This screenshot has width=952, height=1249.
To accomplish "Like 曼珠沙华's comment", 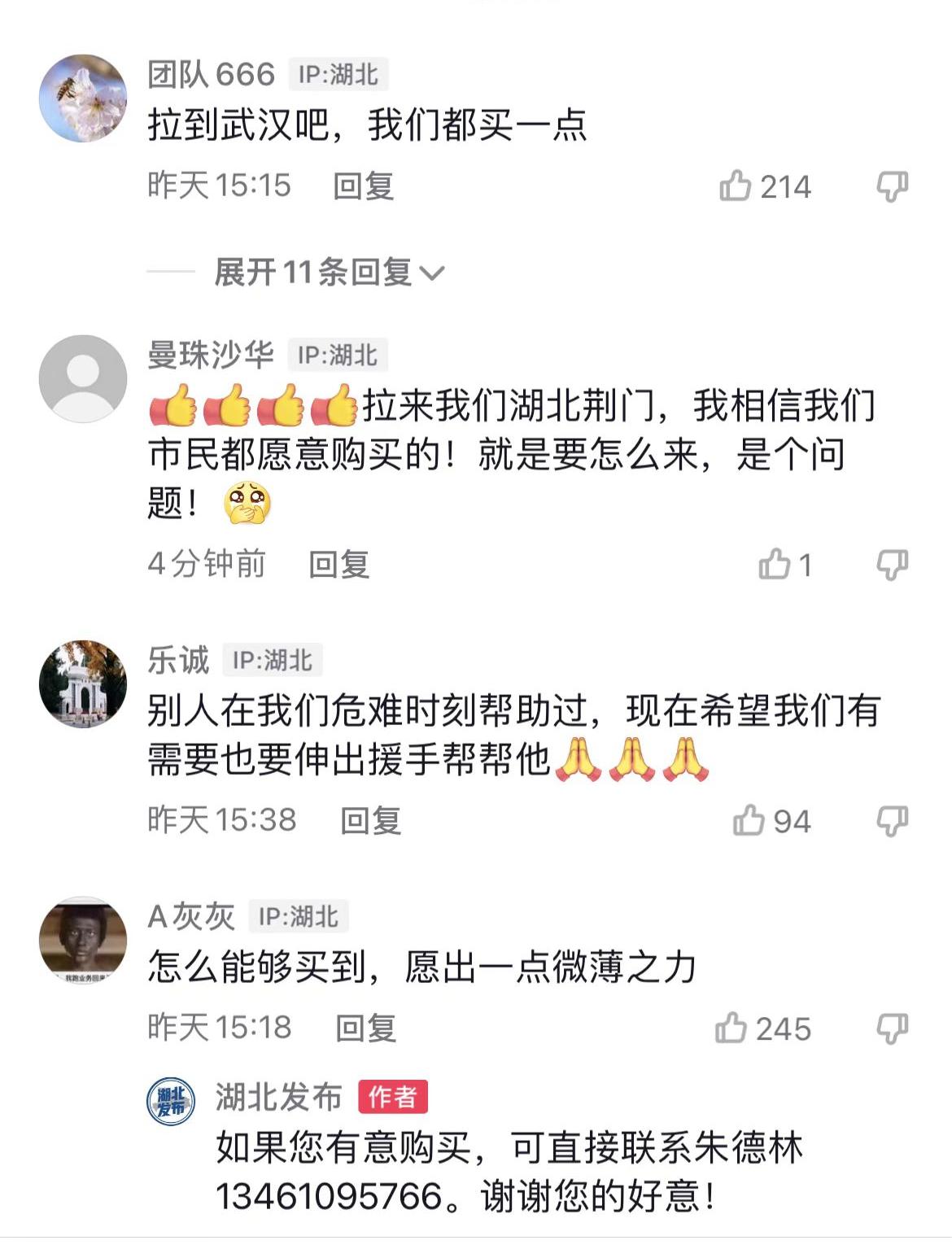I will [774, 564].
